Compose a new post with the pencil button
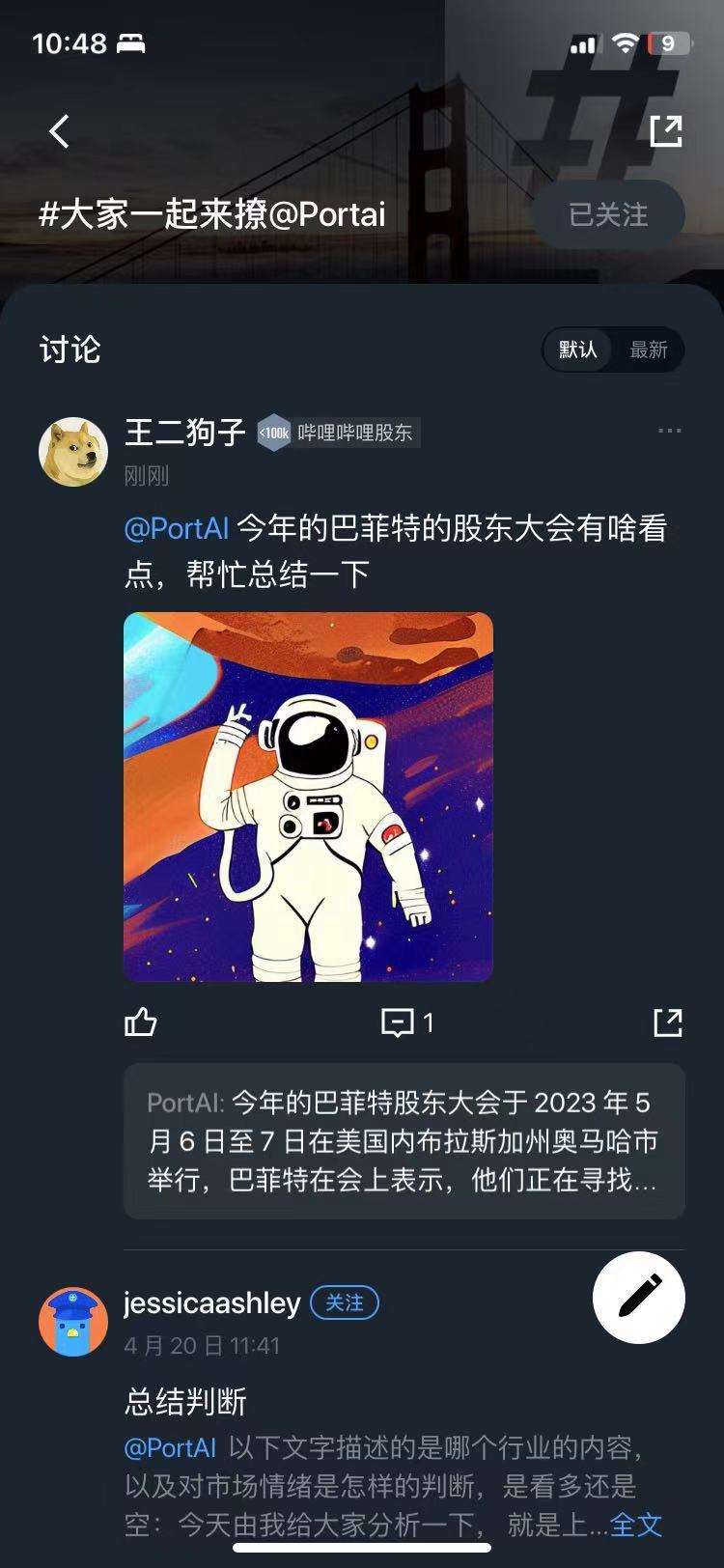The width and height of the screenshot is (724, 1568). coord(638,1297)
